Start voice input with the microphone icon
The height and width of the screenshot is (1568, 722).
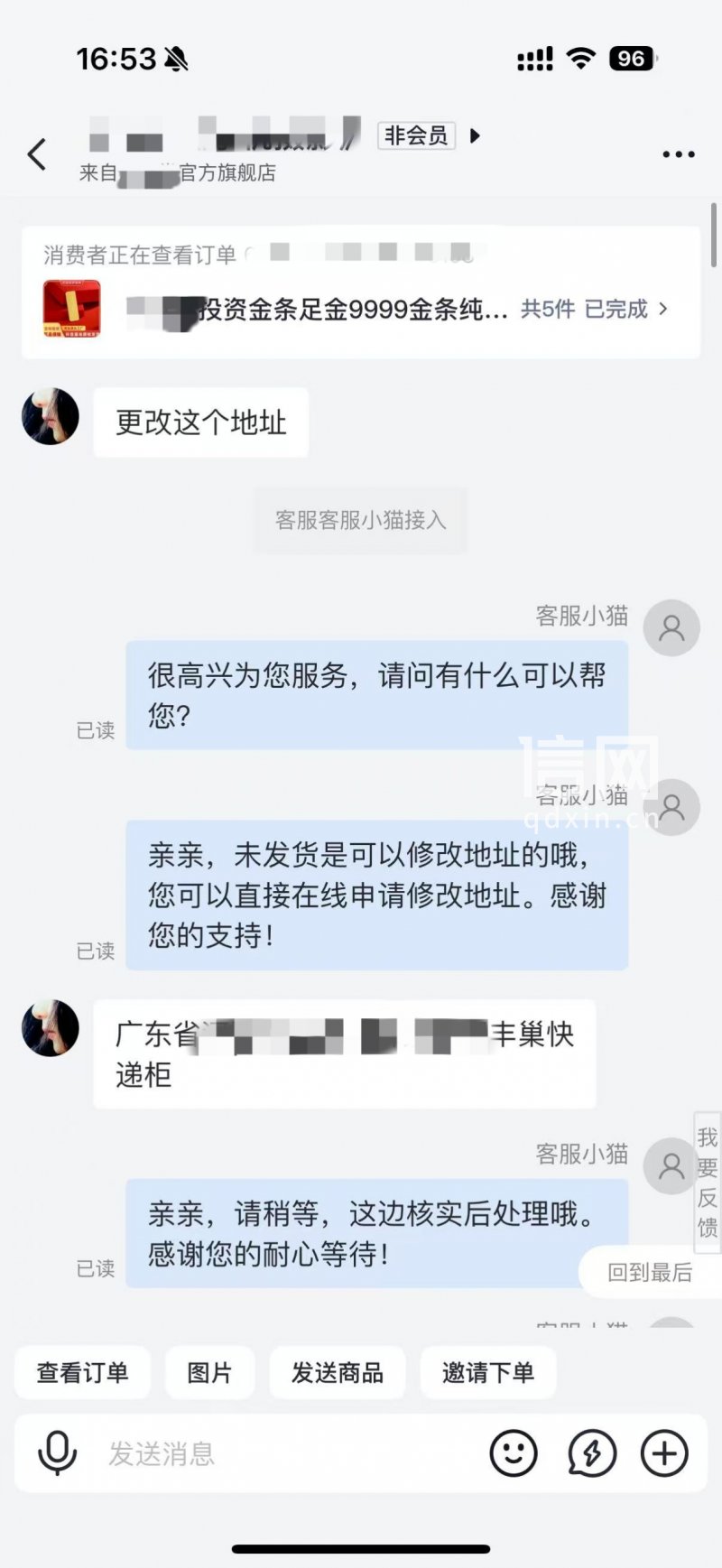point(57,1453)
